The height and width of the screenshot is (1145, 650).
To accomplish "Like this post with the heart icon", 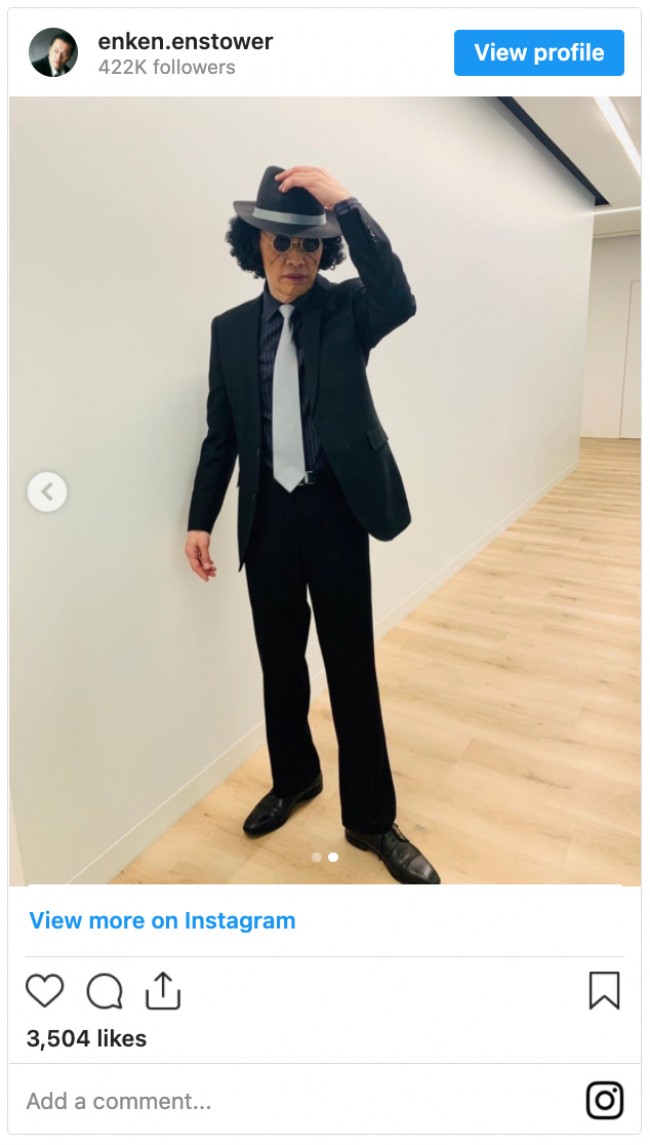I will point(44,991).
